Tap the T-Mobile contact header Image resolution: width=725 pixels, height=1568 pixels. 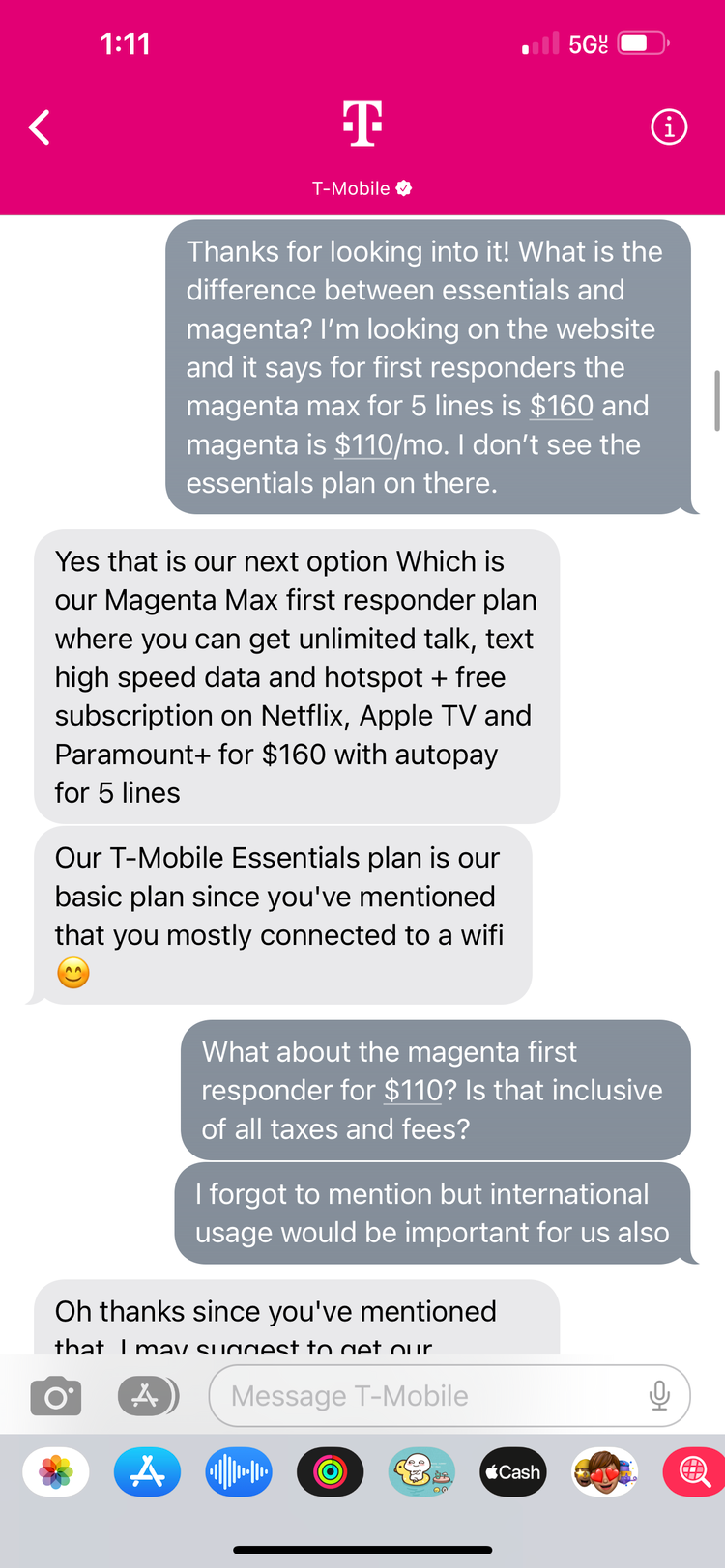(x=362, y=145)
